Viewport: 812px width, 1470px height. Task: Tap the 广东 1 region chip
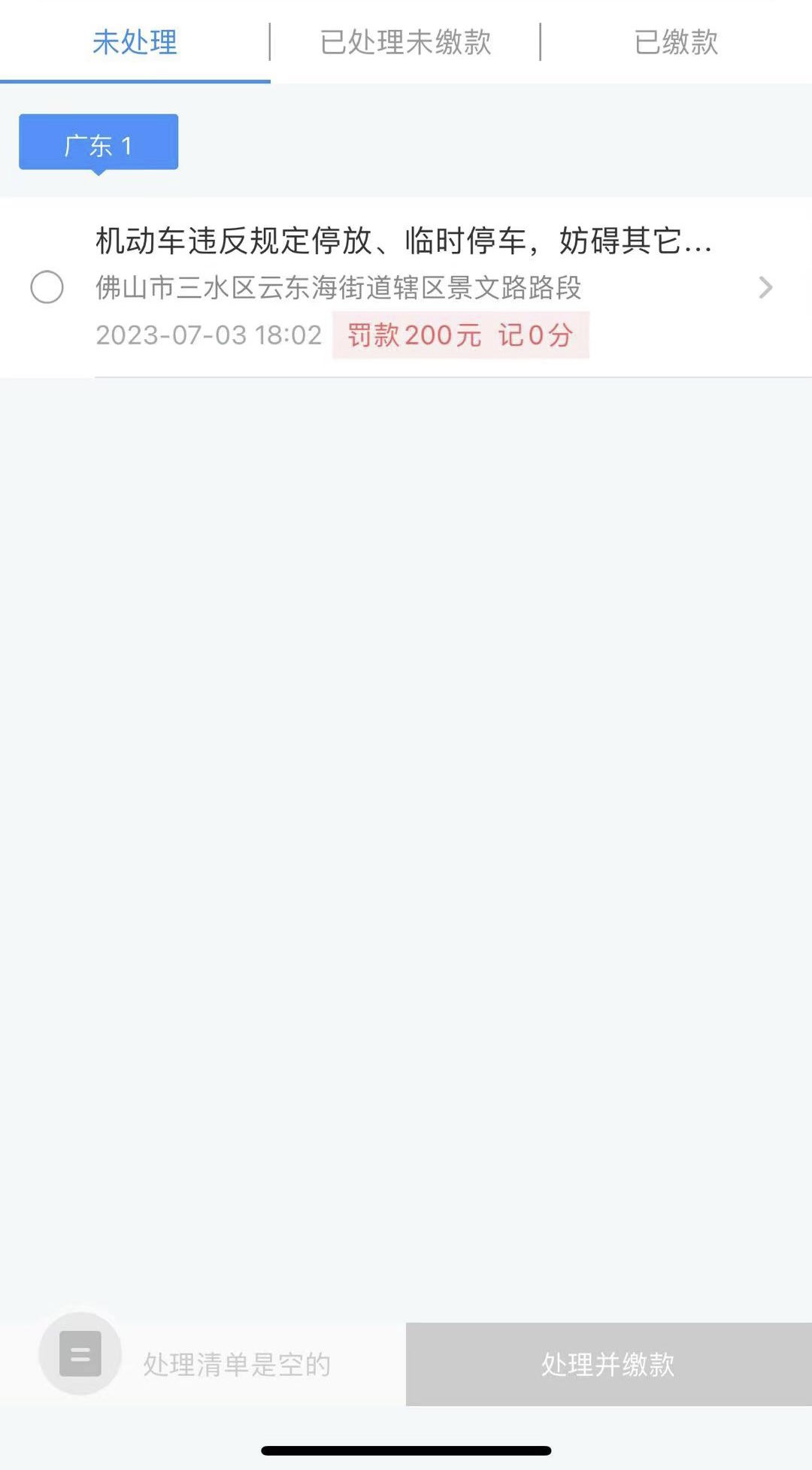(x=98, y=143)
